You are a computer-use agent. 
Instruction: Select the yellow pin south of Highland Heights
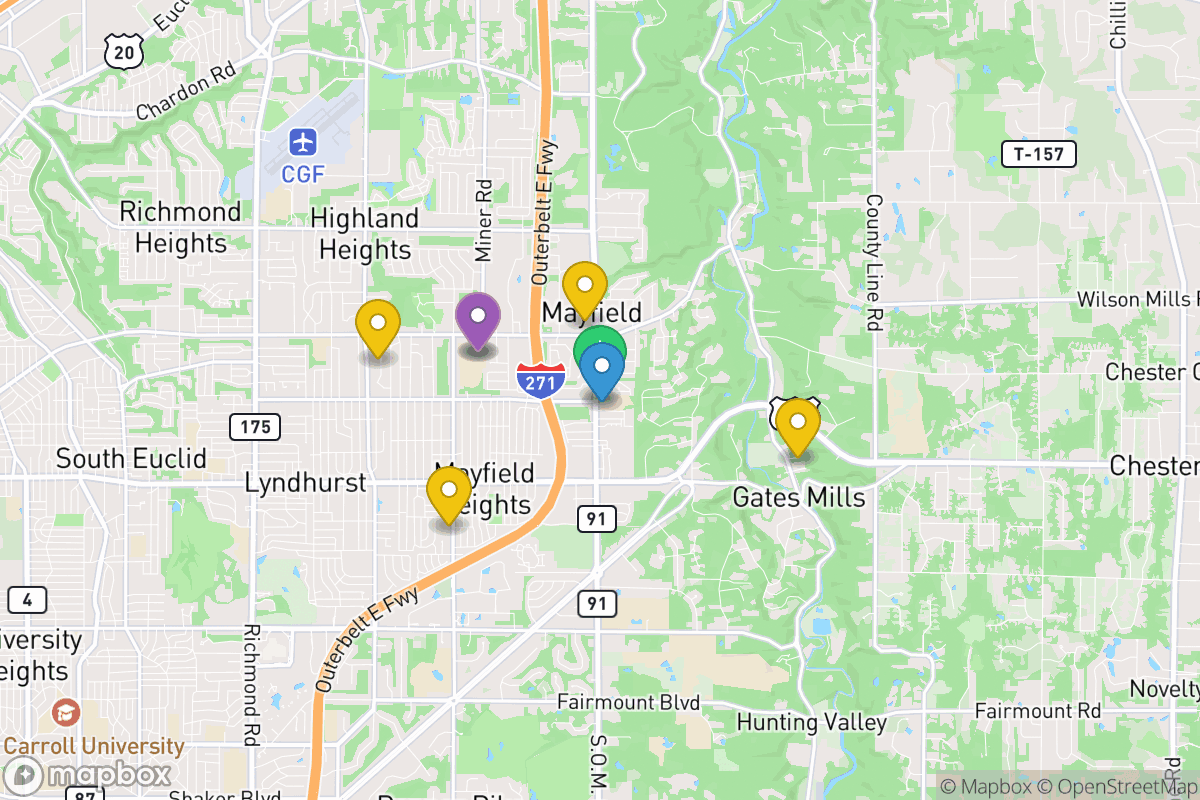[x=378, y=324]
